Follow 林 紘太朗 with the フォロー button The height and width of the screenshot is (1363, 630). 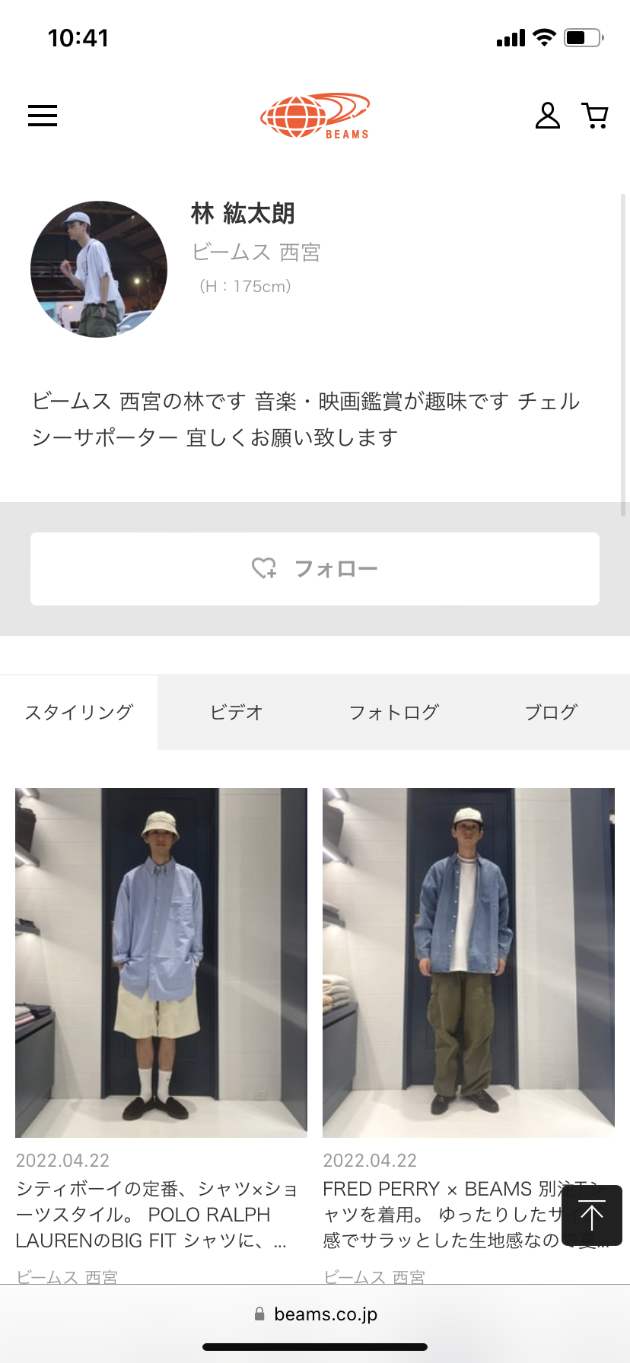315,569
